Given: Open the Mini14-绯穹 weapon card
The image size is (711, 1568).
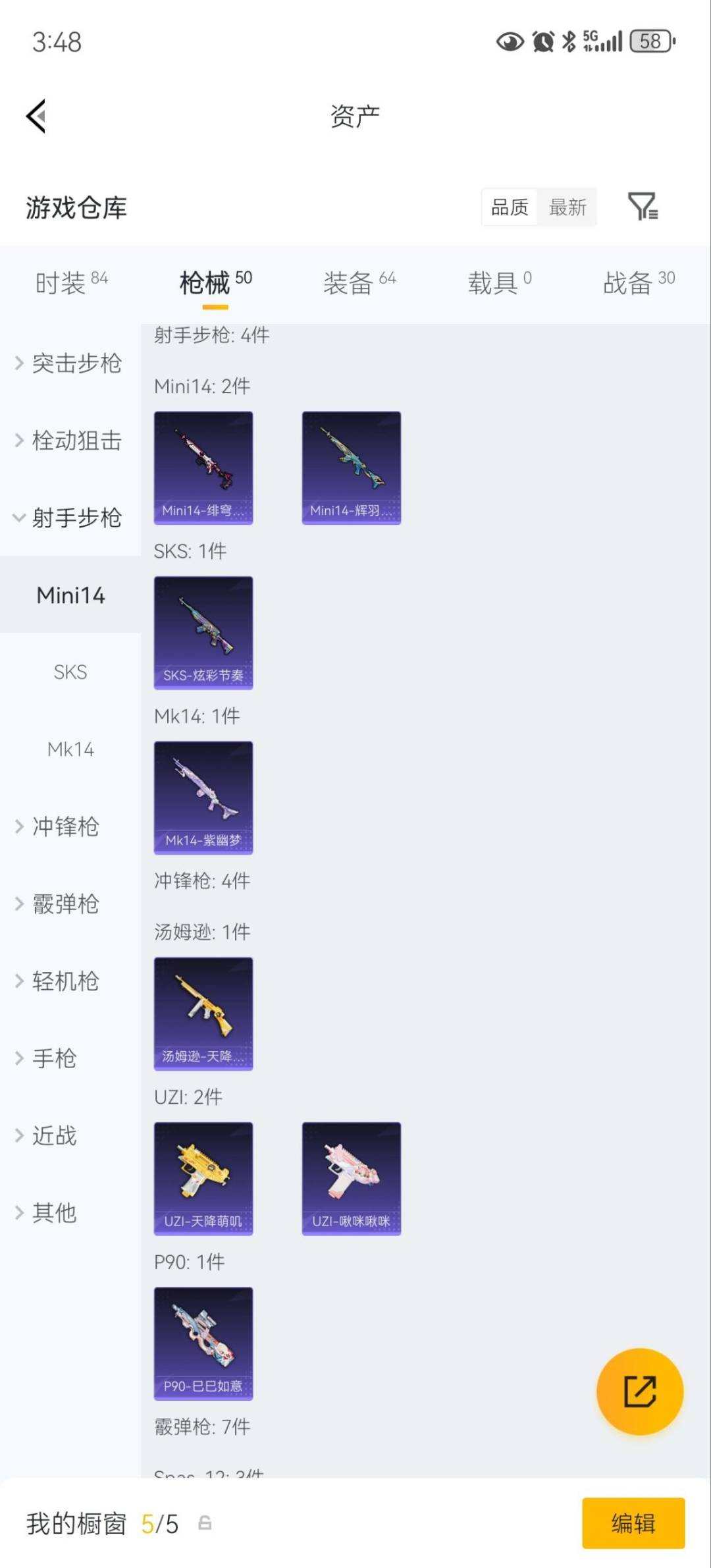Looking at the screenshot, I should pyautogui.click(x=203, y=466).
